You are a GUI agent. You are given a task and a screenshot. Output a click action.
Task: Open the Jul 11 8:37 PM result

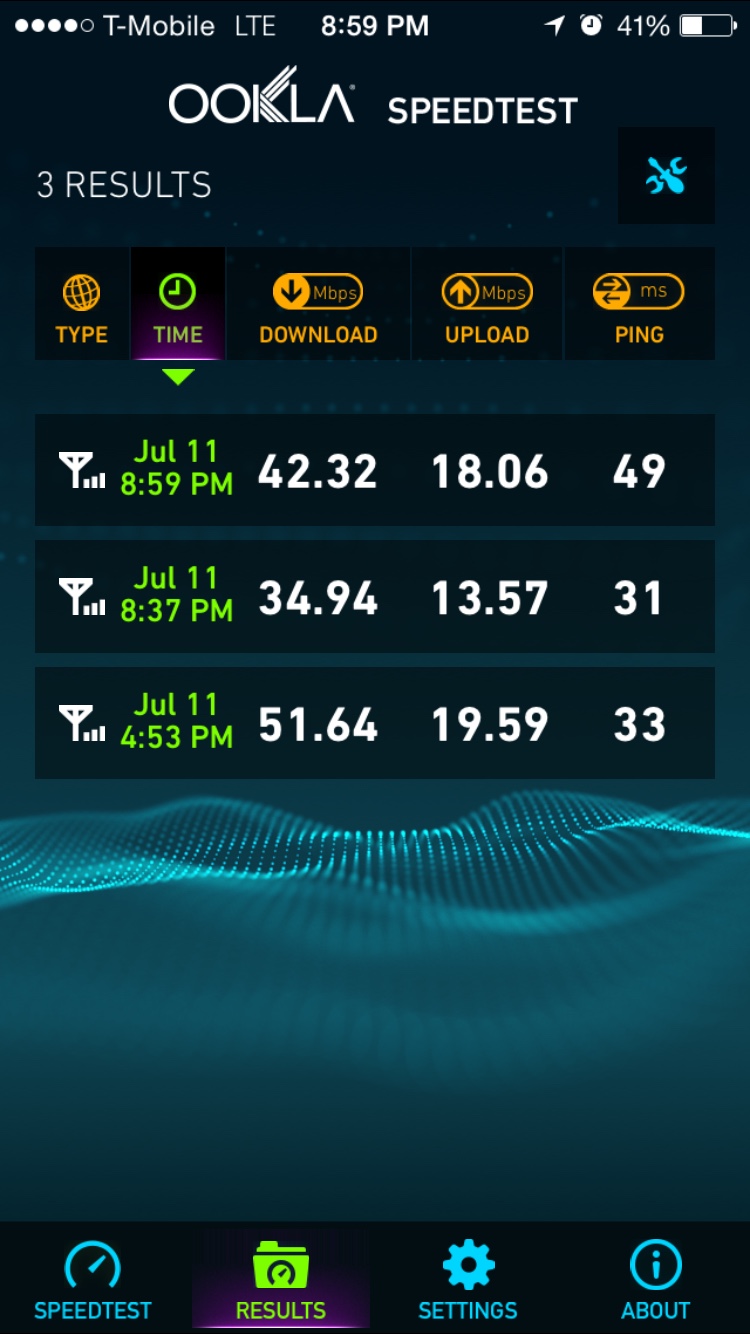click(x=375, y=597)
